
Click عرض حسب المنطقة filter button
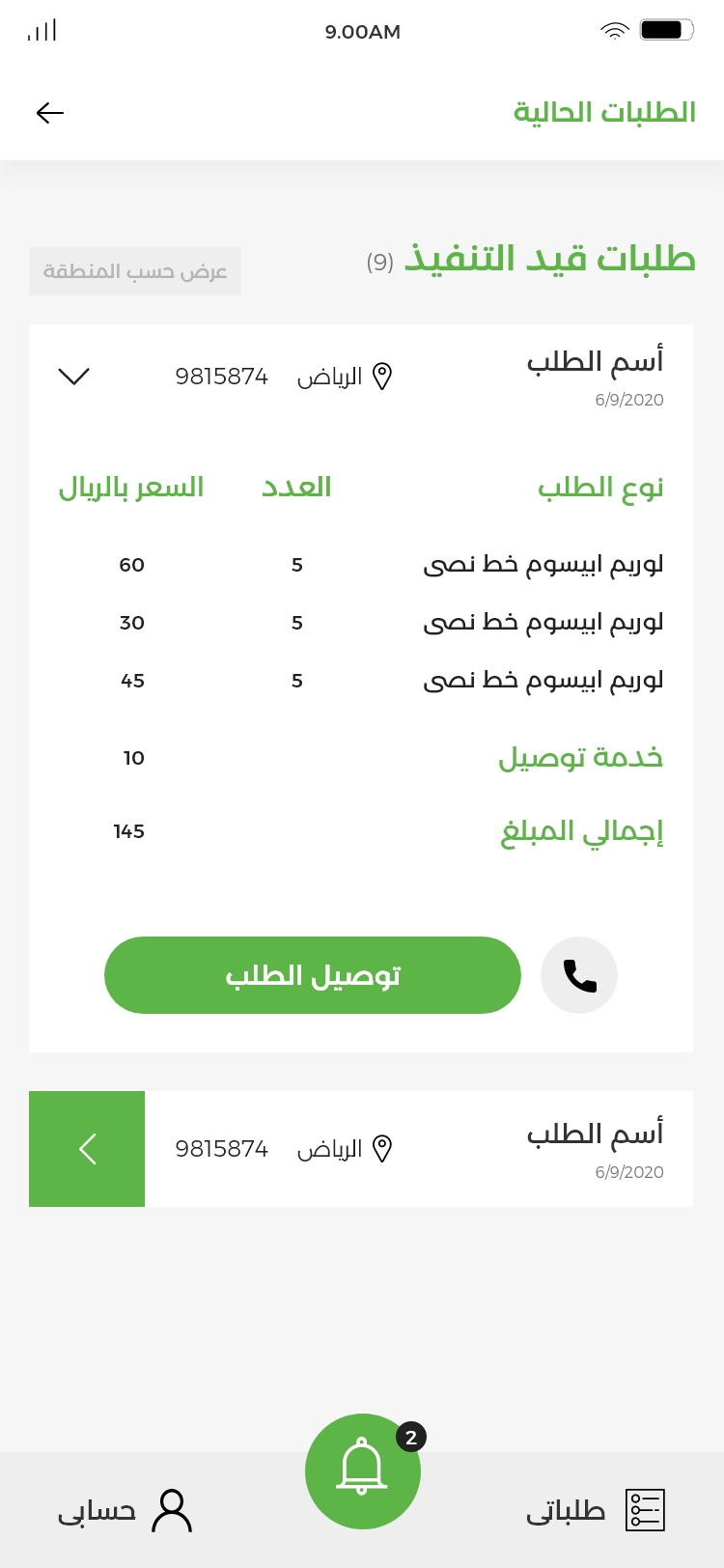(134, 271)
